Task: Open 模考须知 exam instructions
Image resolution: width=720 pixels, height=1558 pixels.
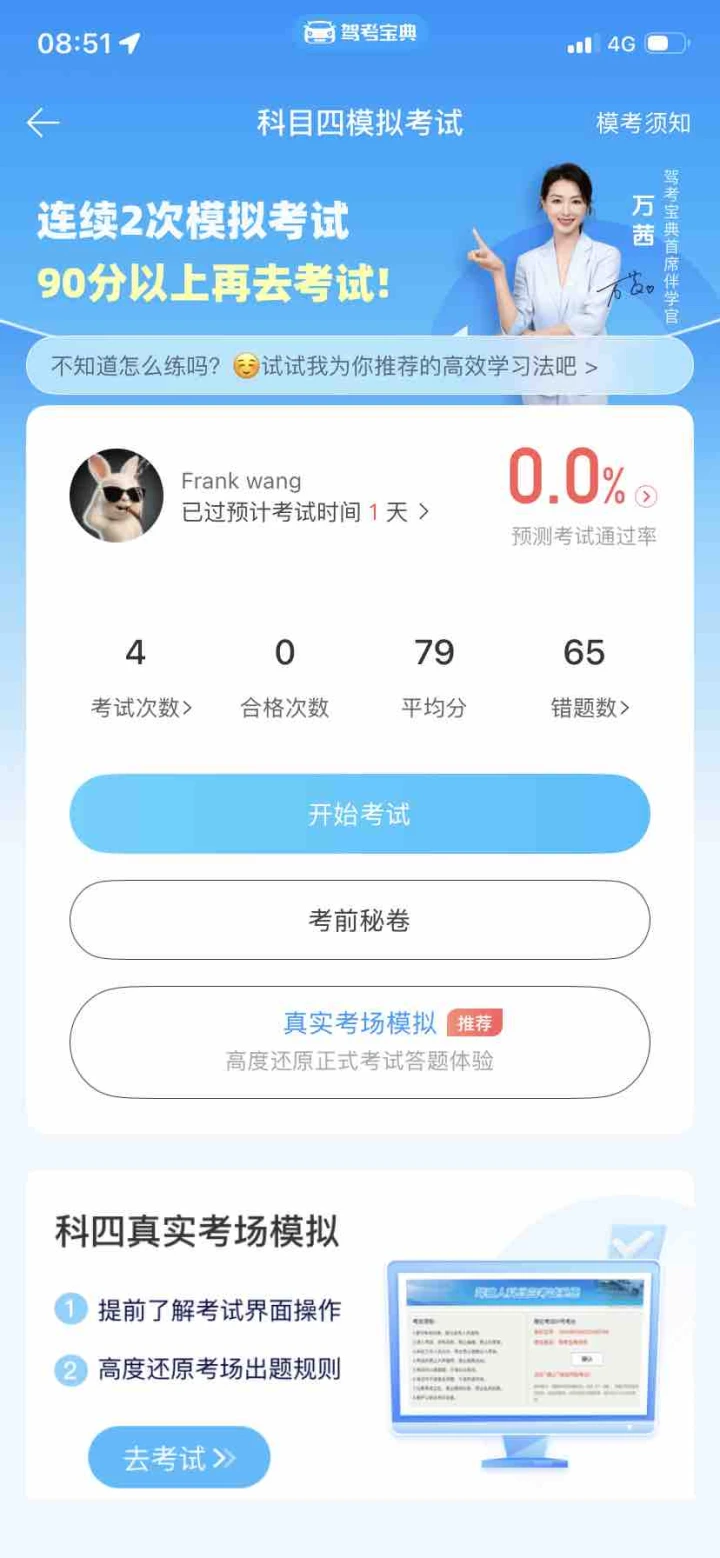Action: click(643, 123)
